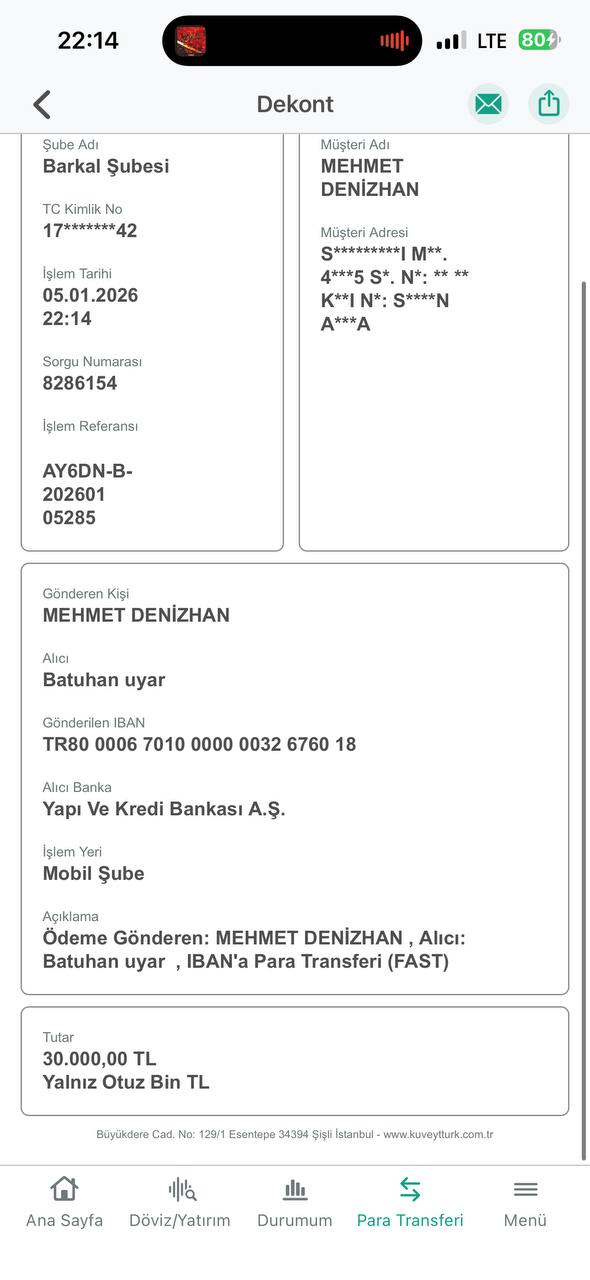Open the Ana Sayfa tab
The width and height of the screenshot is (590, 1280).
click(64, 1202)
